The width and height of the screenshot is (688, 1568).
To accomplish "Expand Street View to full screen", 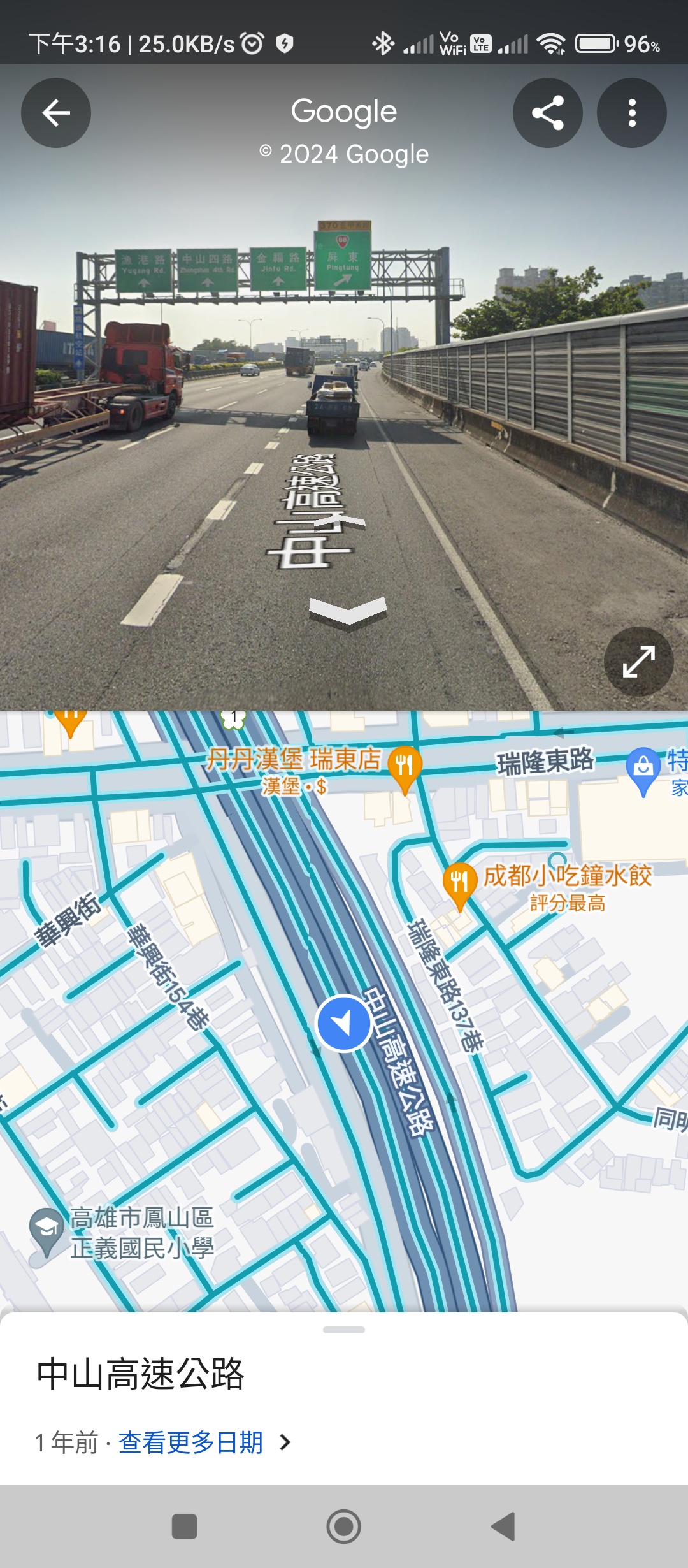I will pos(638,661).
